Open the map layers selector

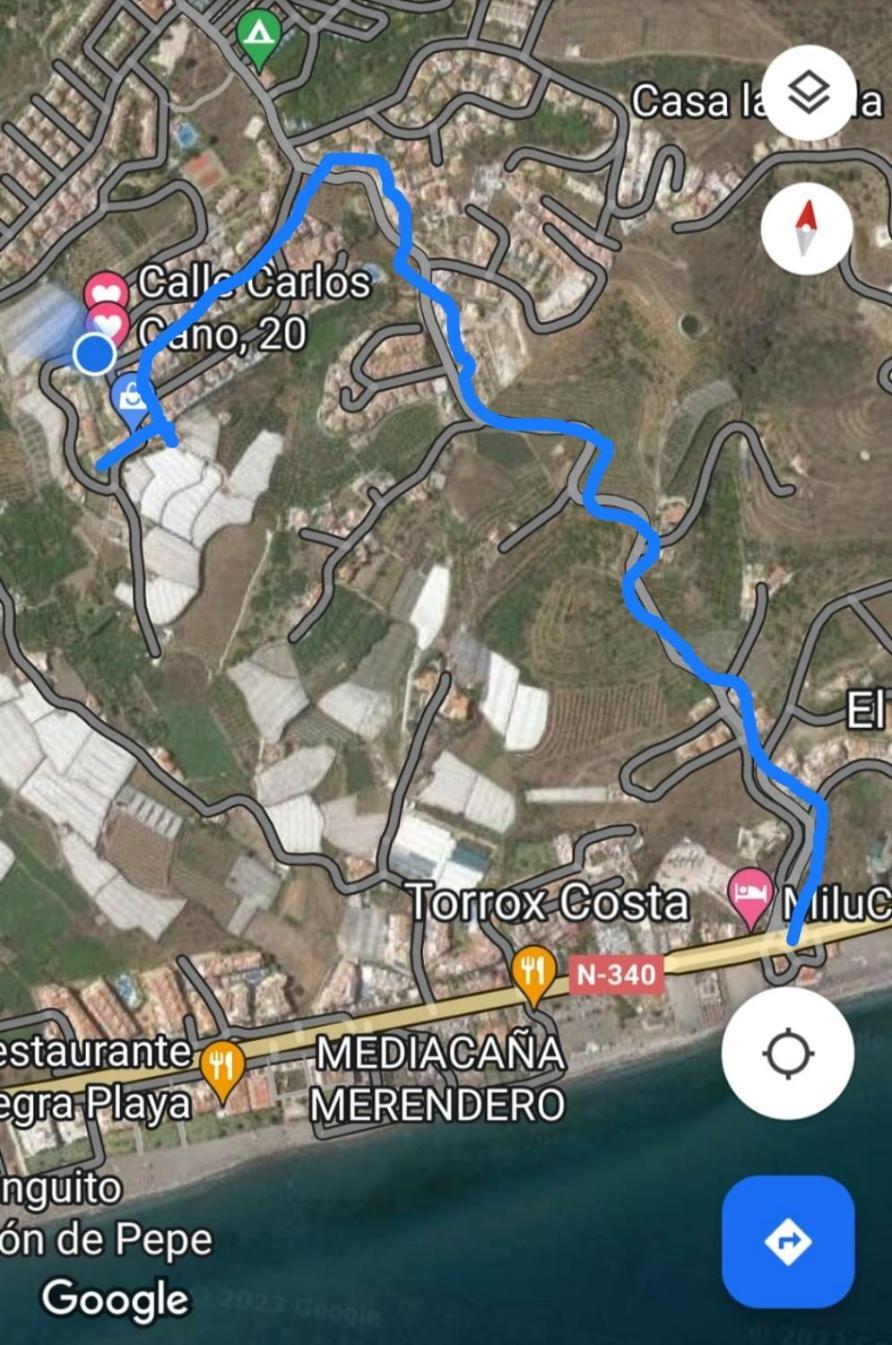click(808, 94)
